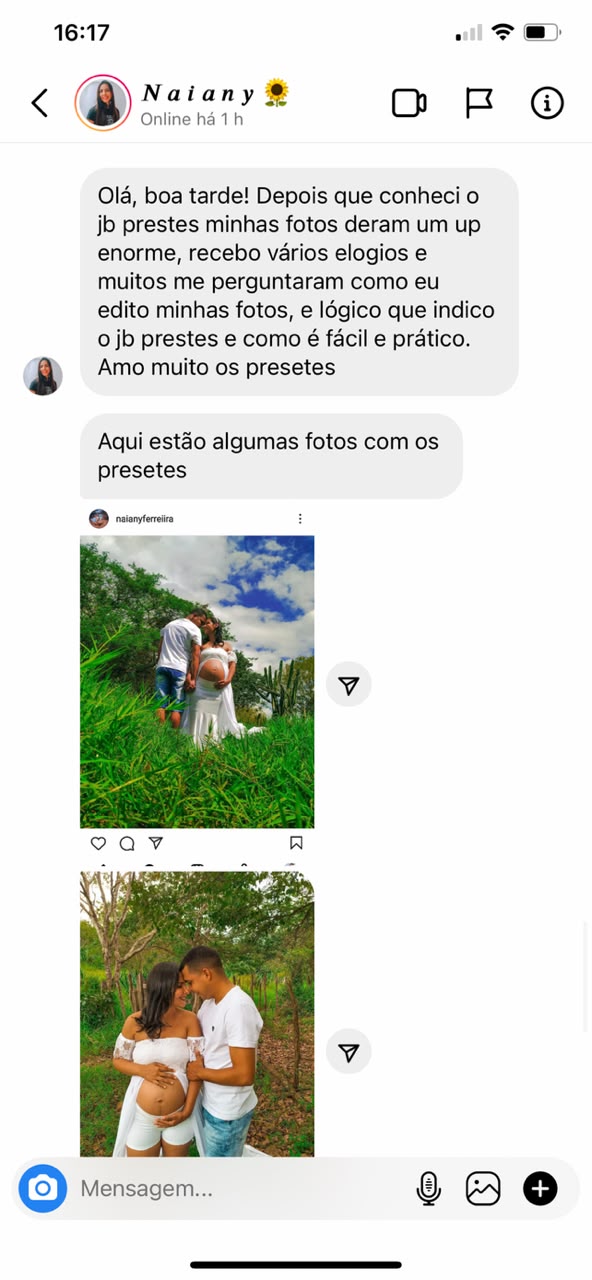This screenshot has width=592, height=1280.
Task: Tap the flag icon in the header
Action: (x=480, y=103)
